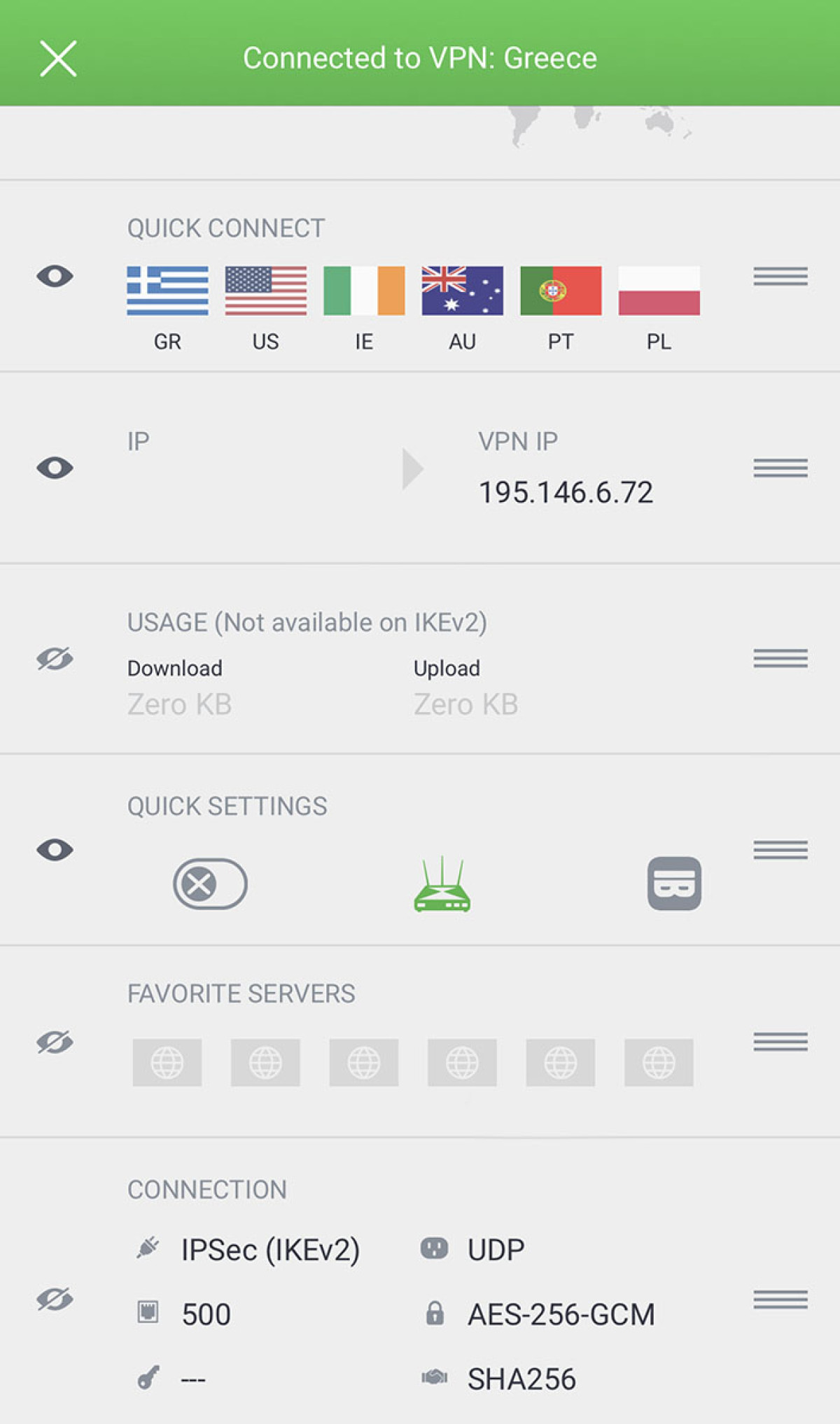Viewport: 840px width, 1424px height.
Task: Toggle the kill switch in Quick Settings
Action: [x=210, y=884]
